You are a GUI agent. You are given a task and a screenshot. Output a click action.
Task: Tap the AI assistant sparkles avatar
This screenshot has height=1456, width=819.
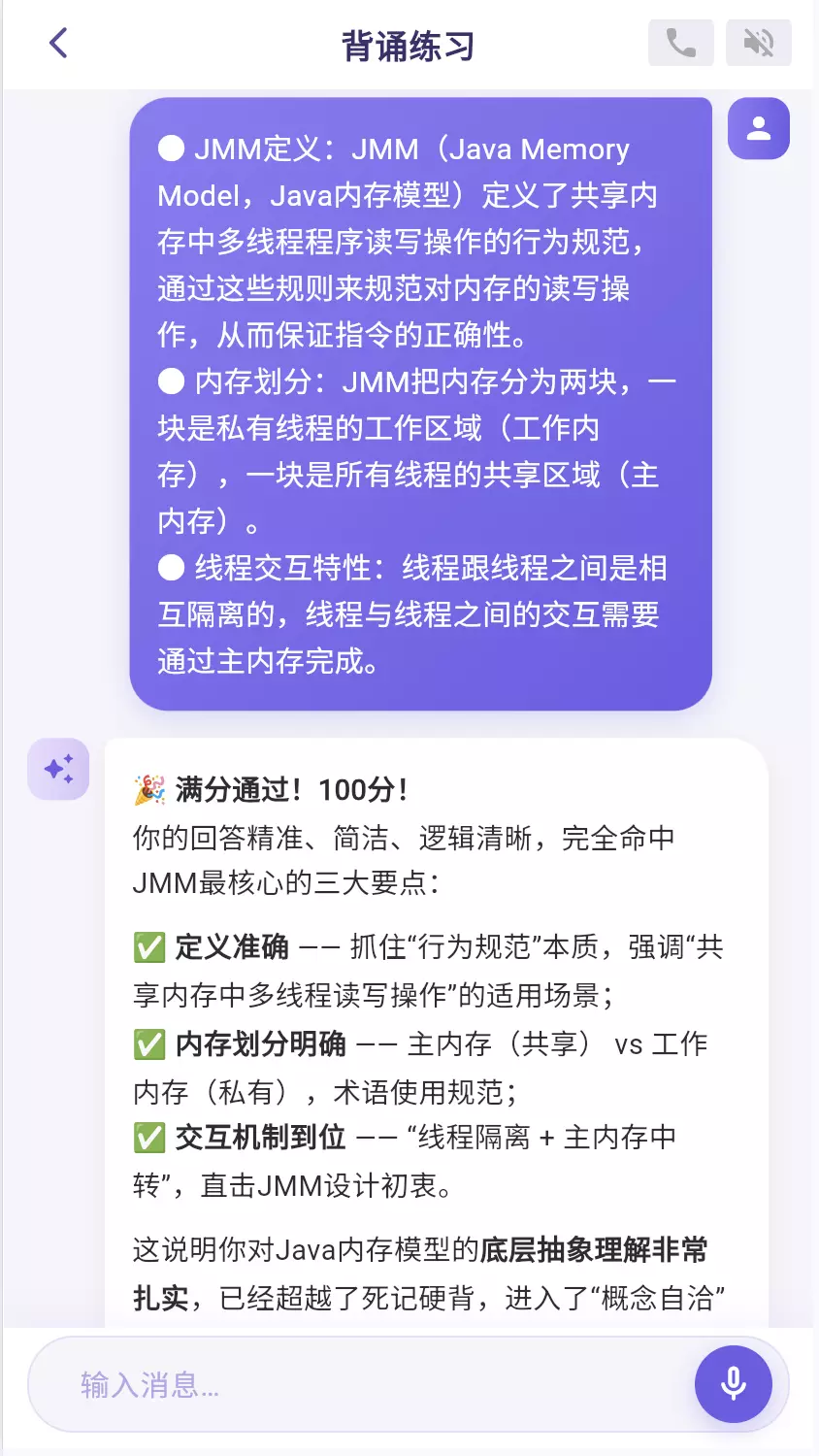click(x=58, y=768)
